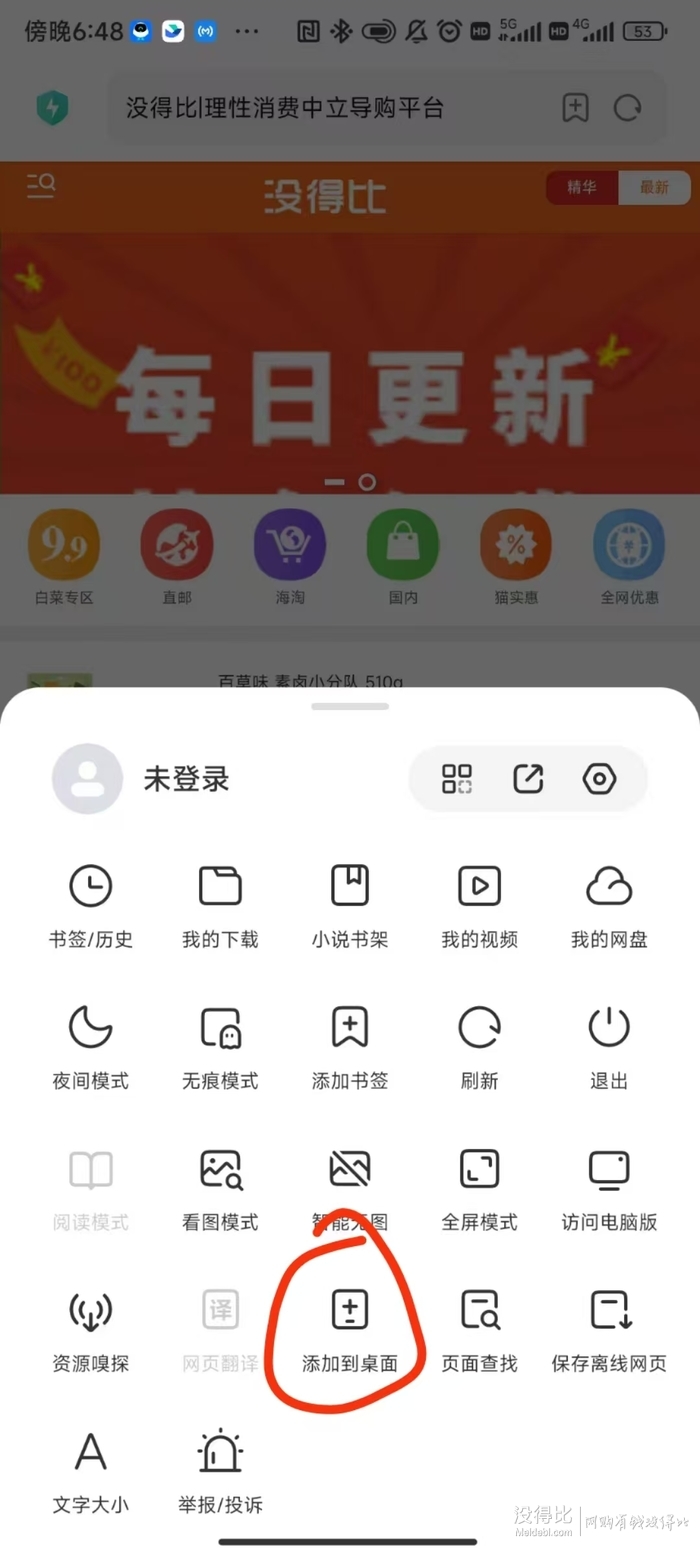Open 我的下载 downloads
700x1556 pixels.
[x=220, y=905]
